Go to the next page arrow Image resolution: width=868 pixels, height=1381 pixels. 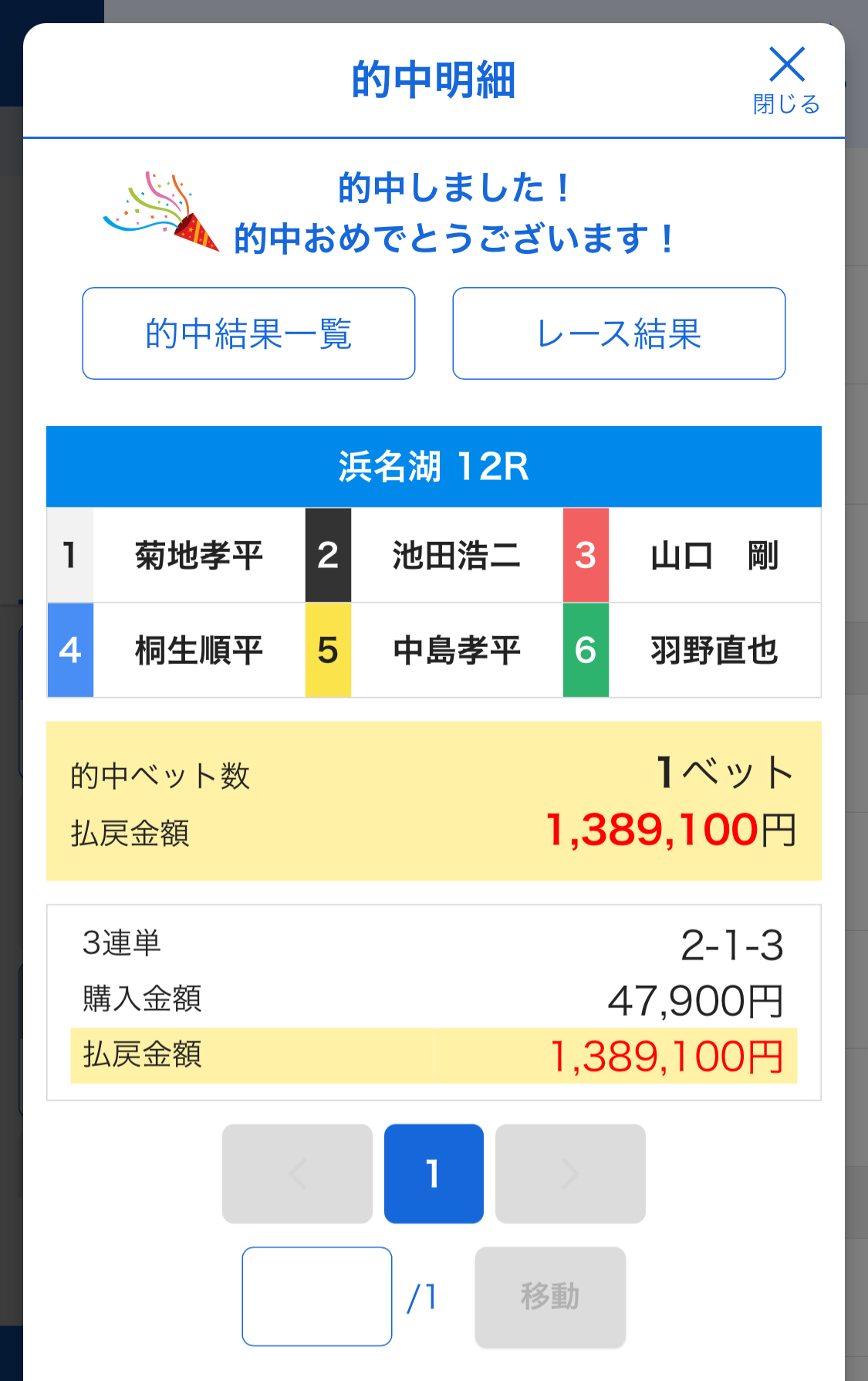(570, 1173)
